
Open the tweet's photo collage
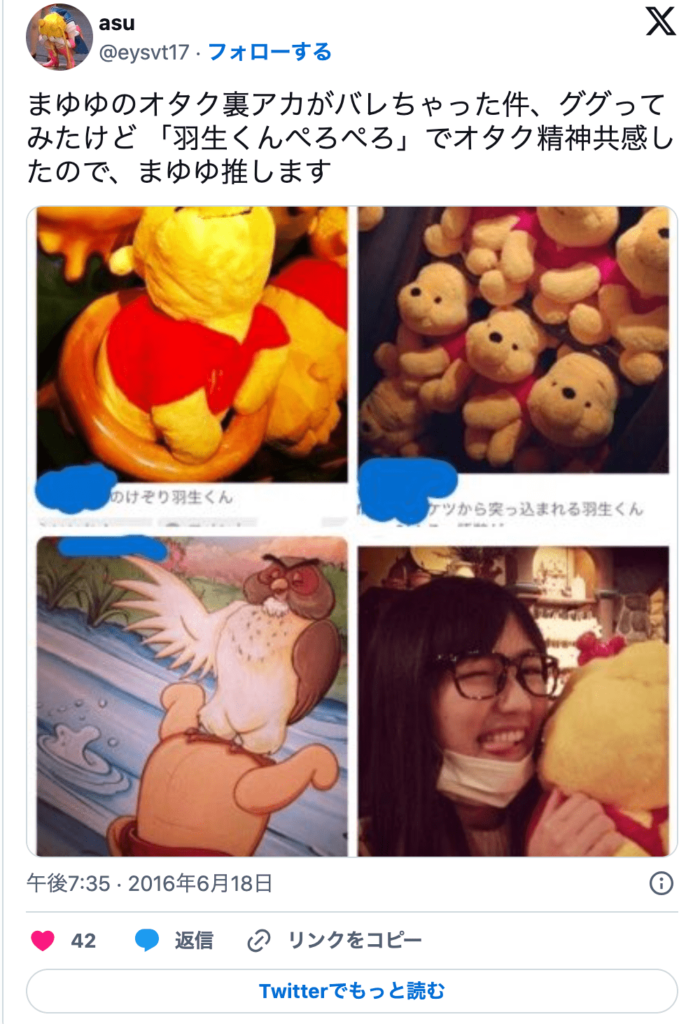[352, 531]
